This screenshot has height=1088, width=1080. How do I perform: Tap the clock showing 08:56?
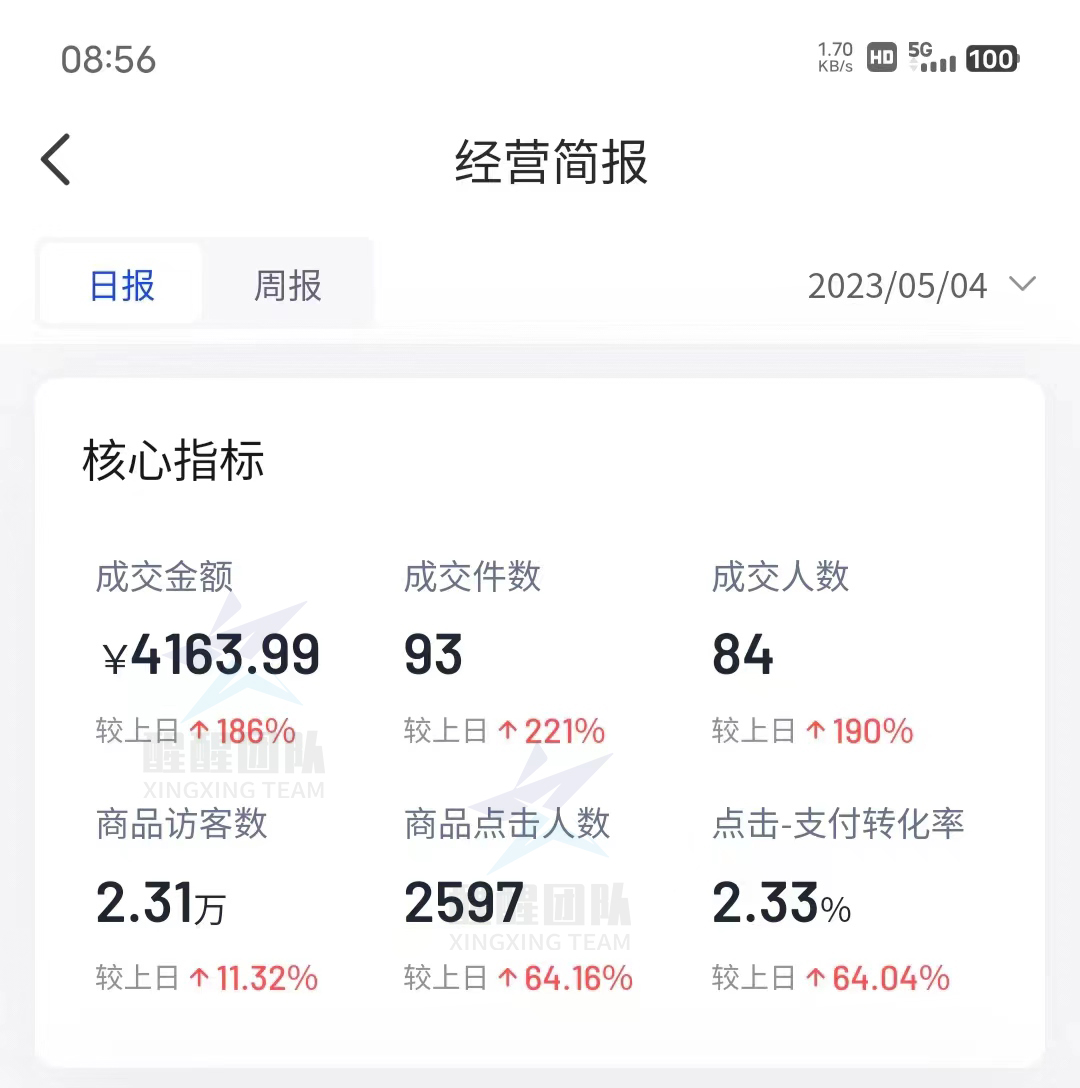(x=110, y=60)
